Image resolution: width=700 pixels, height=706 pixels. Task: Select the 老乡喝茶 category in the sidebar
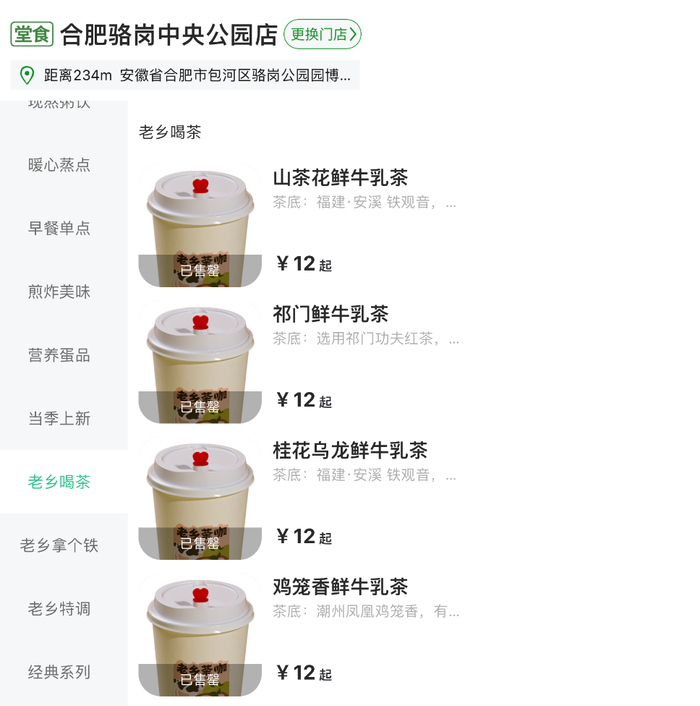tap(59, 482)
